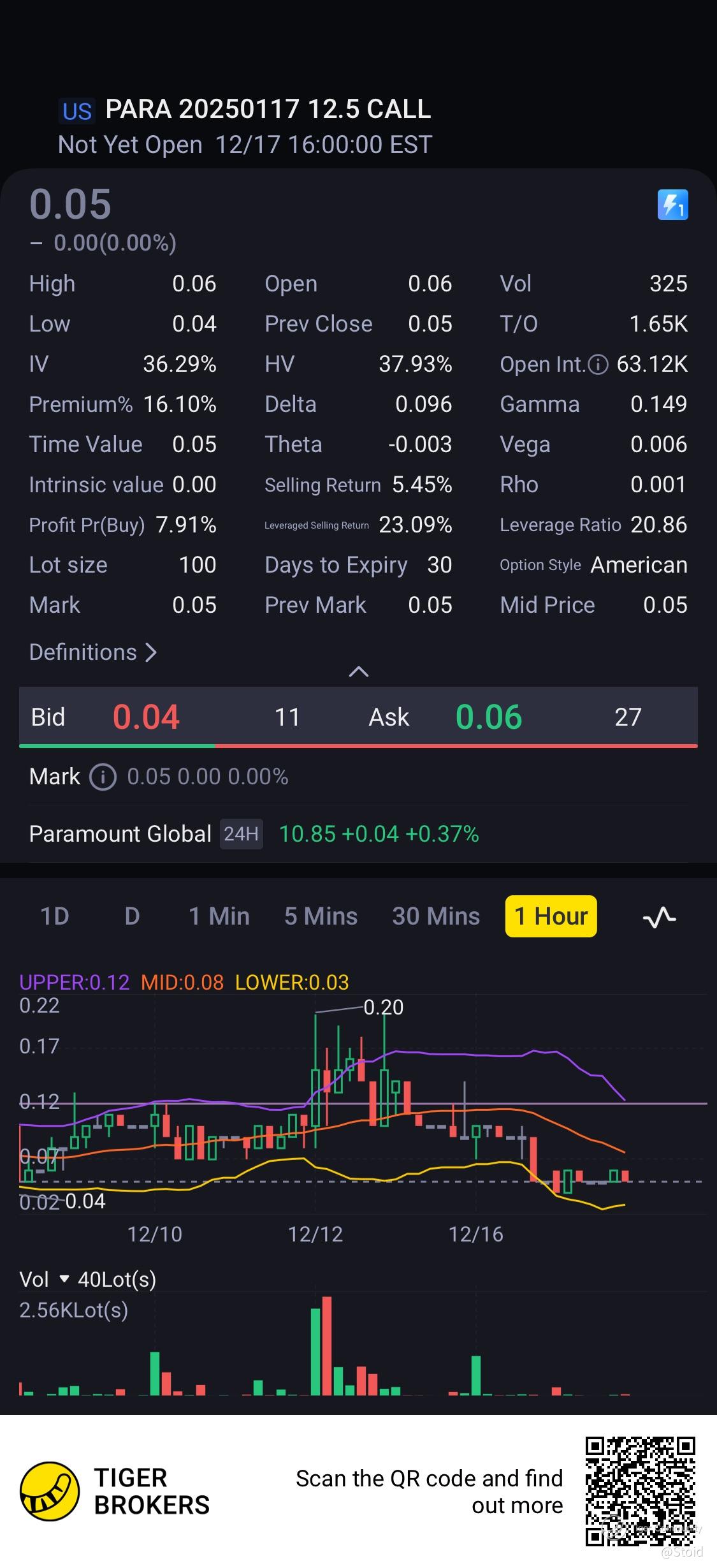Show info about the Mark price

[x=103, y=777]
